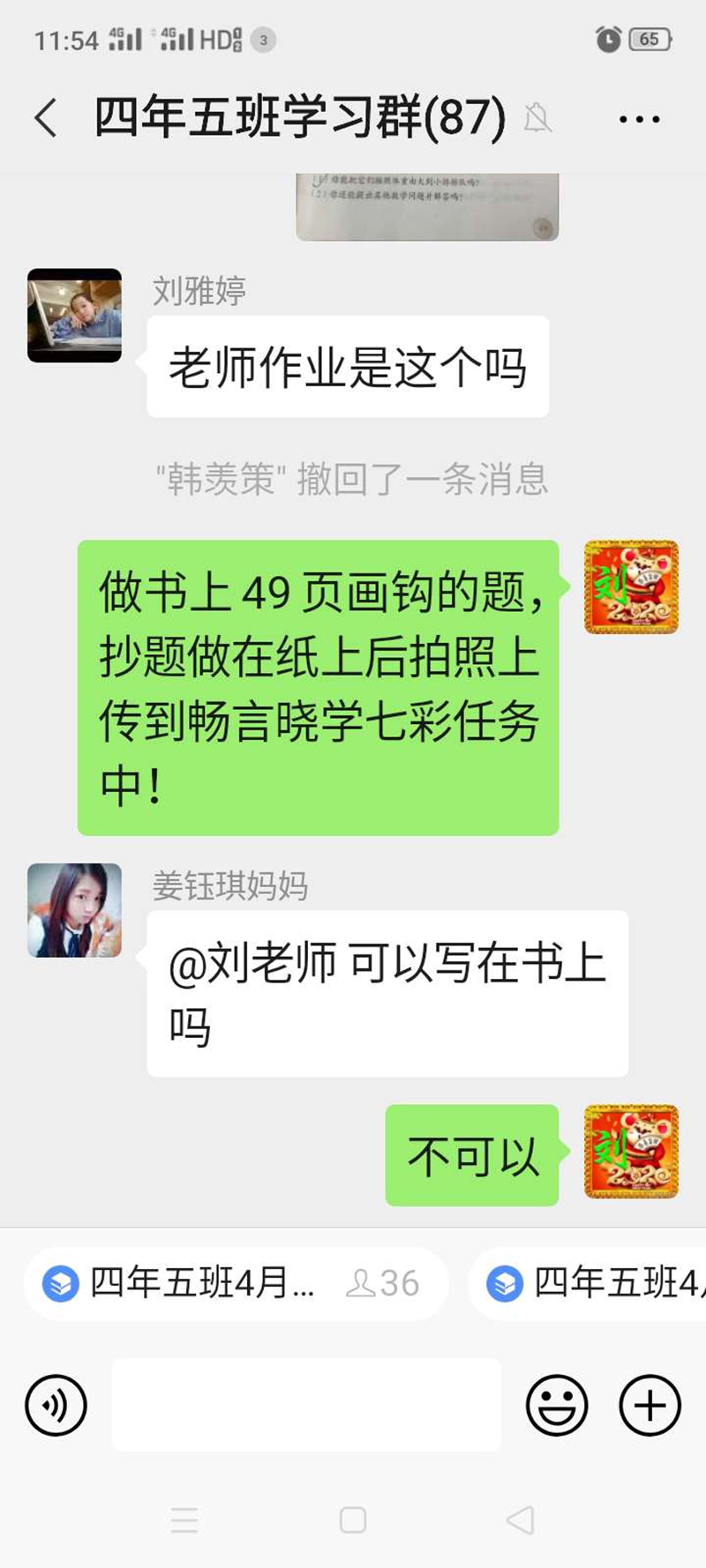Tap the system back button

521,1519
